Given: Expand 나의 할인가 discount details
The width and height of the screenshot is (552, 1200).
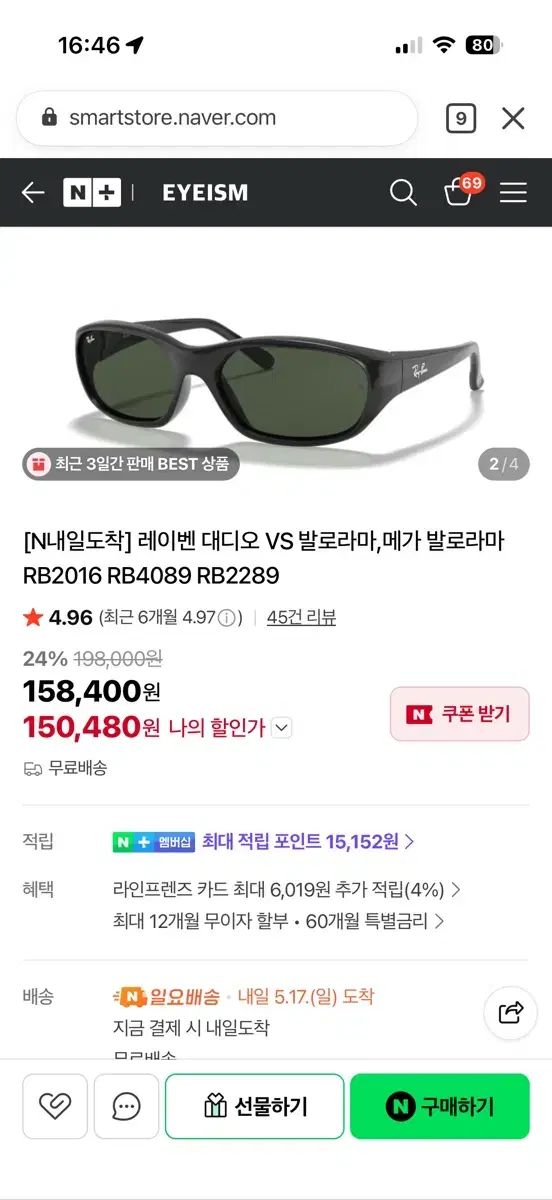Looking at the screenshot, I should point(282,728).
